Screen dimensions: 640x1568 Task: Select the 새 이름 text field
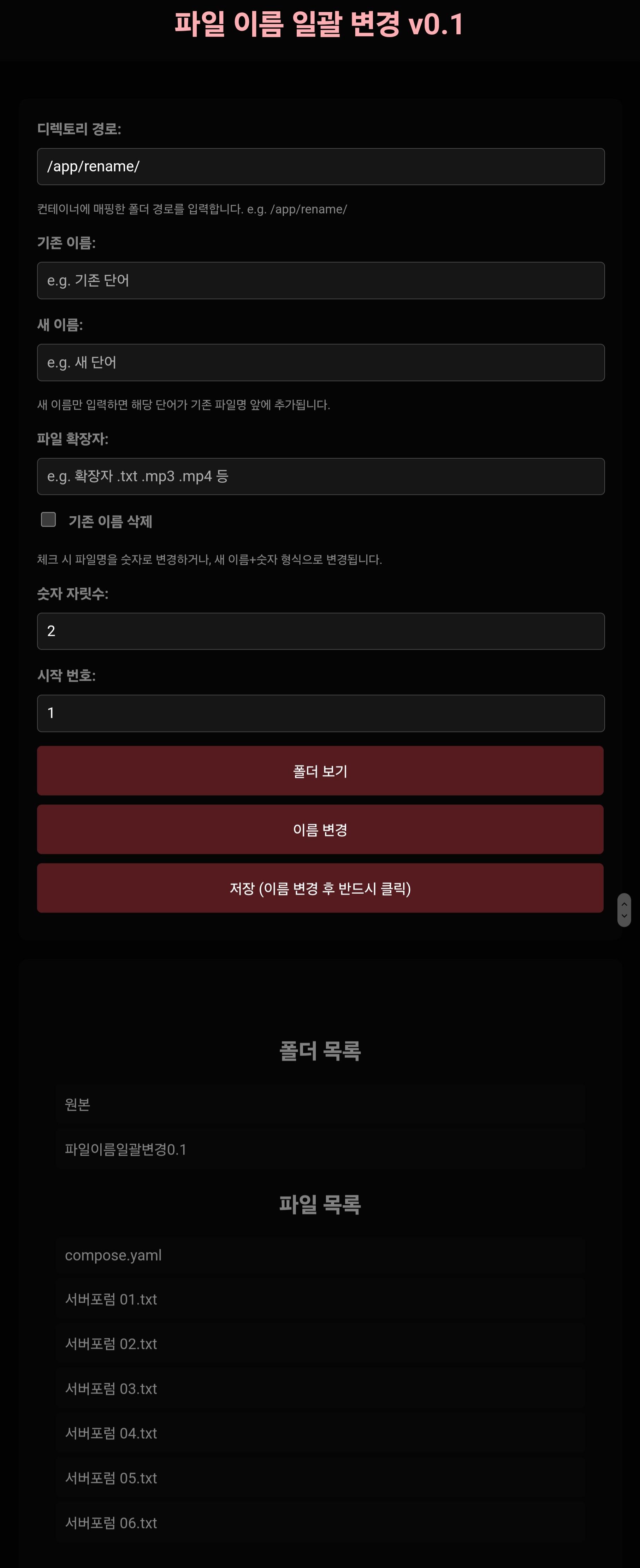click(x=321, y=362)
